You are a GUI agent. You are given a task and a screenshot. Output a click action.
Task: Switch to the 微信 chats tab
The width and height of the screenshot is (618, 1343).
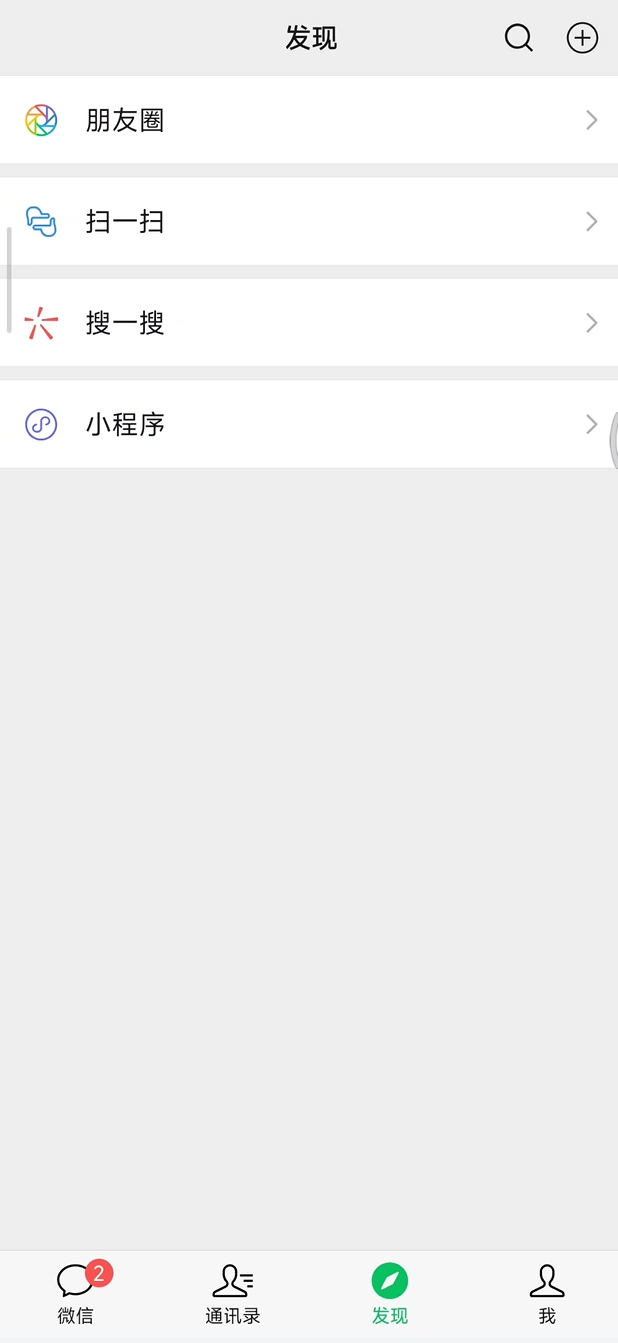point(77,1295)
